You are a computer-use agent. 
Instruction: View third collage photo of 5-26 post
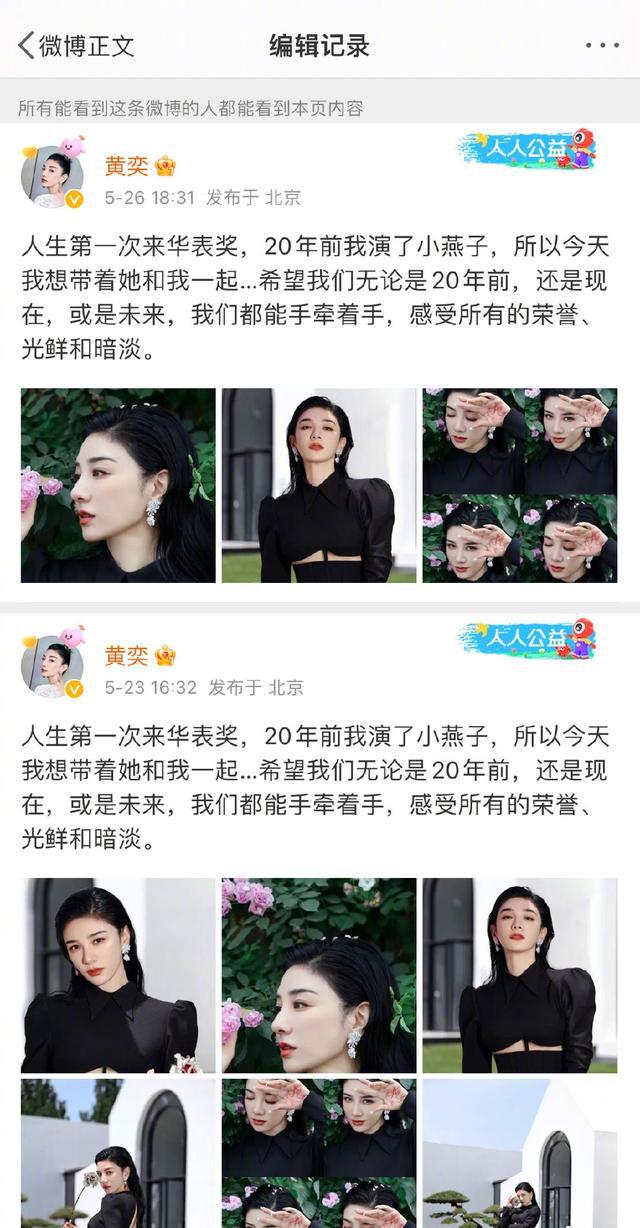coord(520,485)
